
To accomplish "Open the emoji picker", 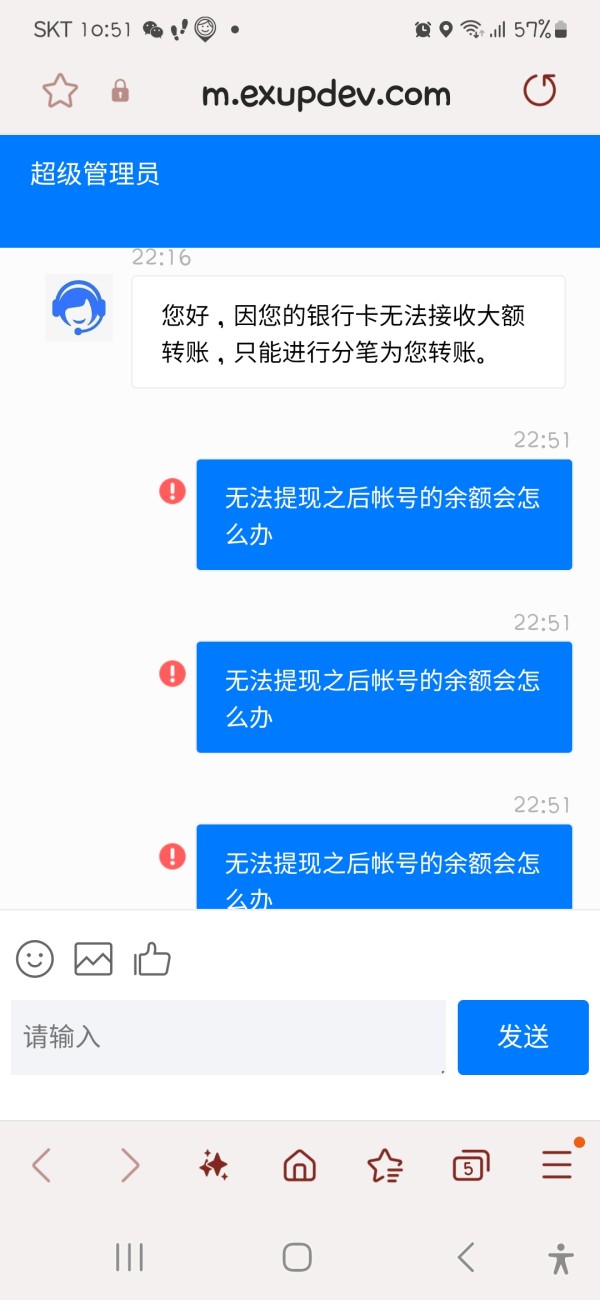I will [x=34, y=959].
